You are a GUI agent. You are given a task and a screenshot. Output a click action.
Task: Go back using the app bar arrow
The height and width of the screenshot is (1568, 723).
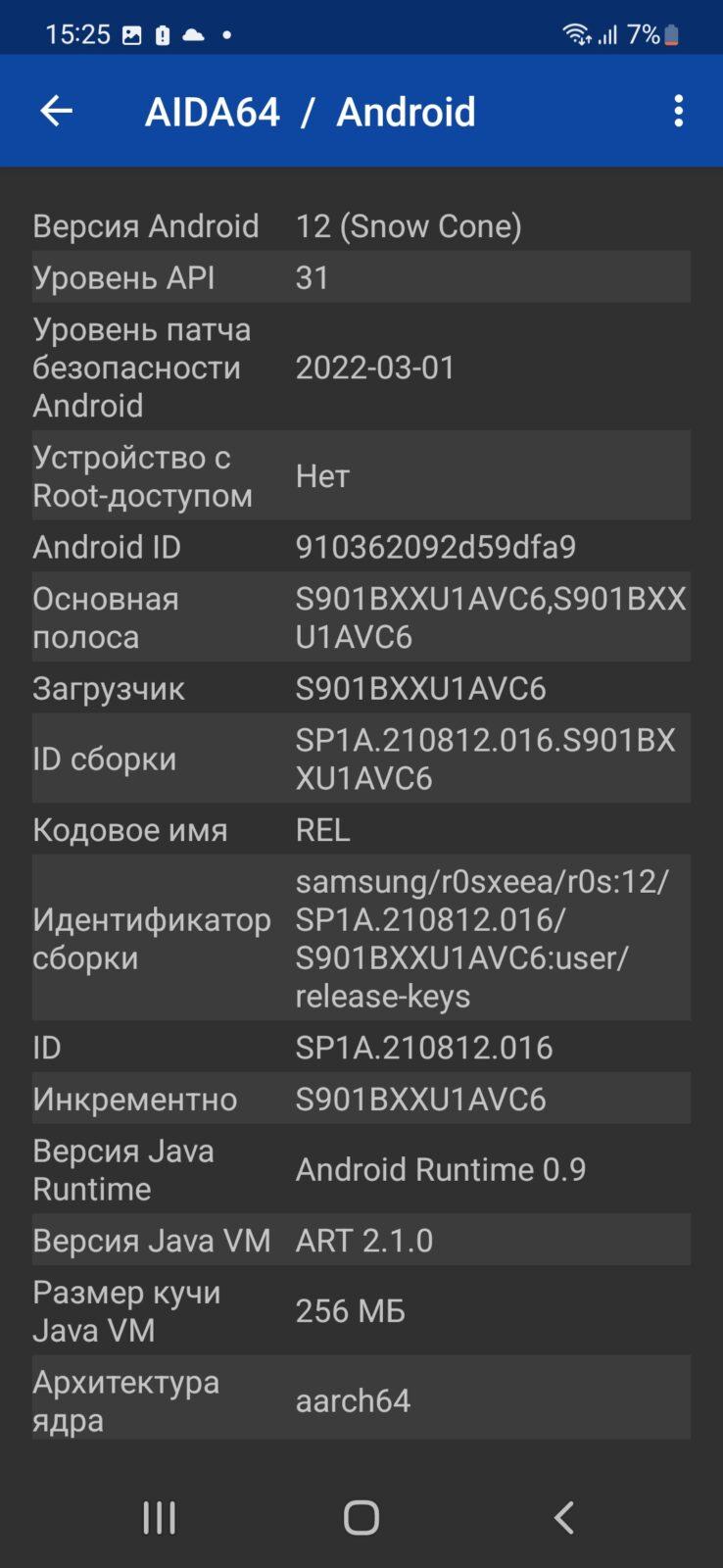pos(56,111)
